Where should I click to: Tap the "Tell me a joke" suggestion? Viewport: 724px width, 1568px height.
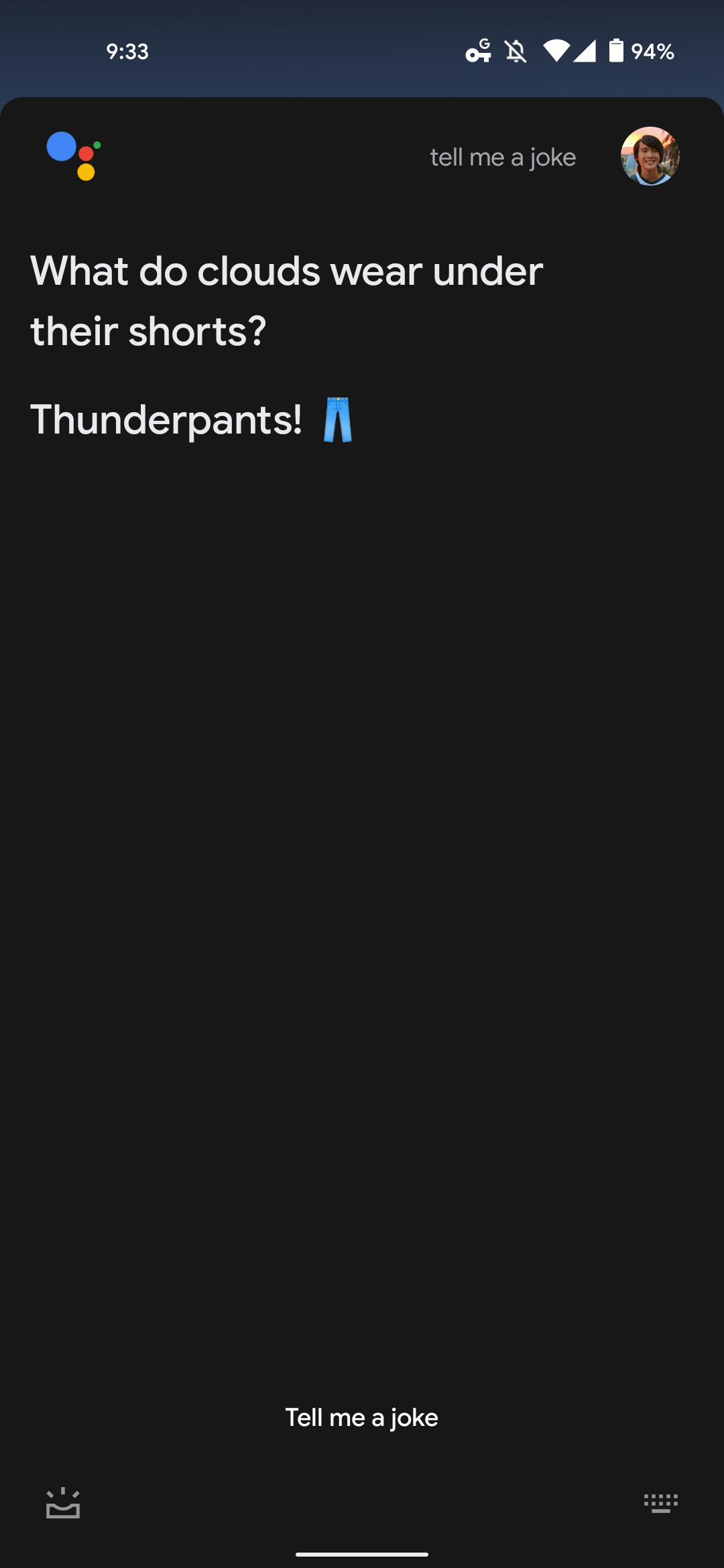click(361, 1417)
